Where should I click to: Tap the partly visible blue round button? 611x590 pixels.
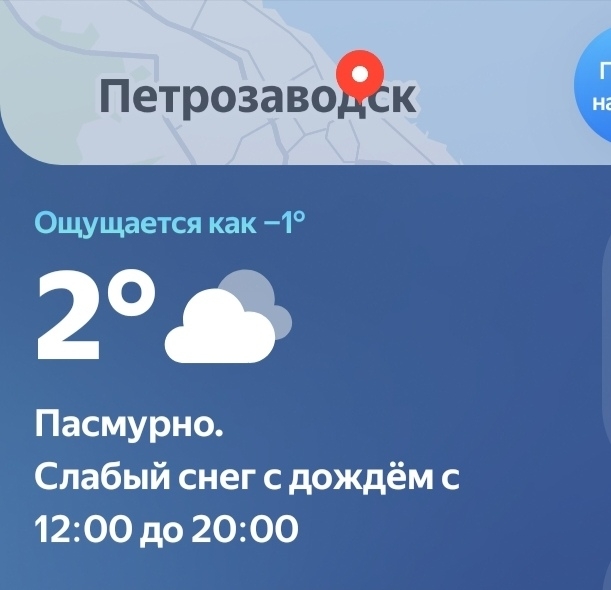coord(594,86)
